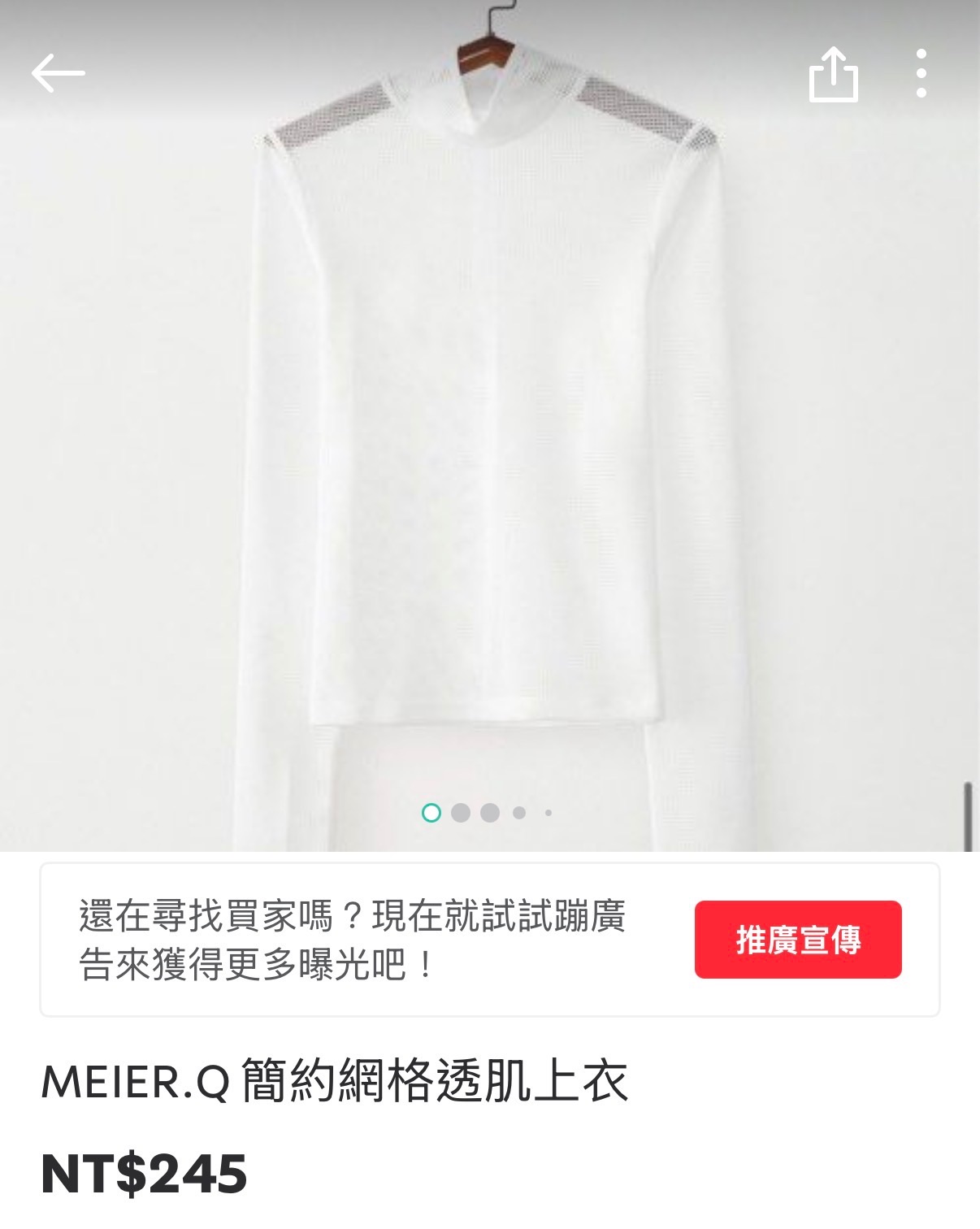
Task: Share this product listing
Action: tap(833, 74)
